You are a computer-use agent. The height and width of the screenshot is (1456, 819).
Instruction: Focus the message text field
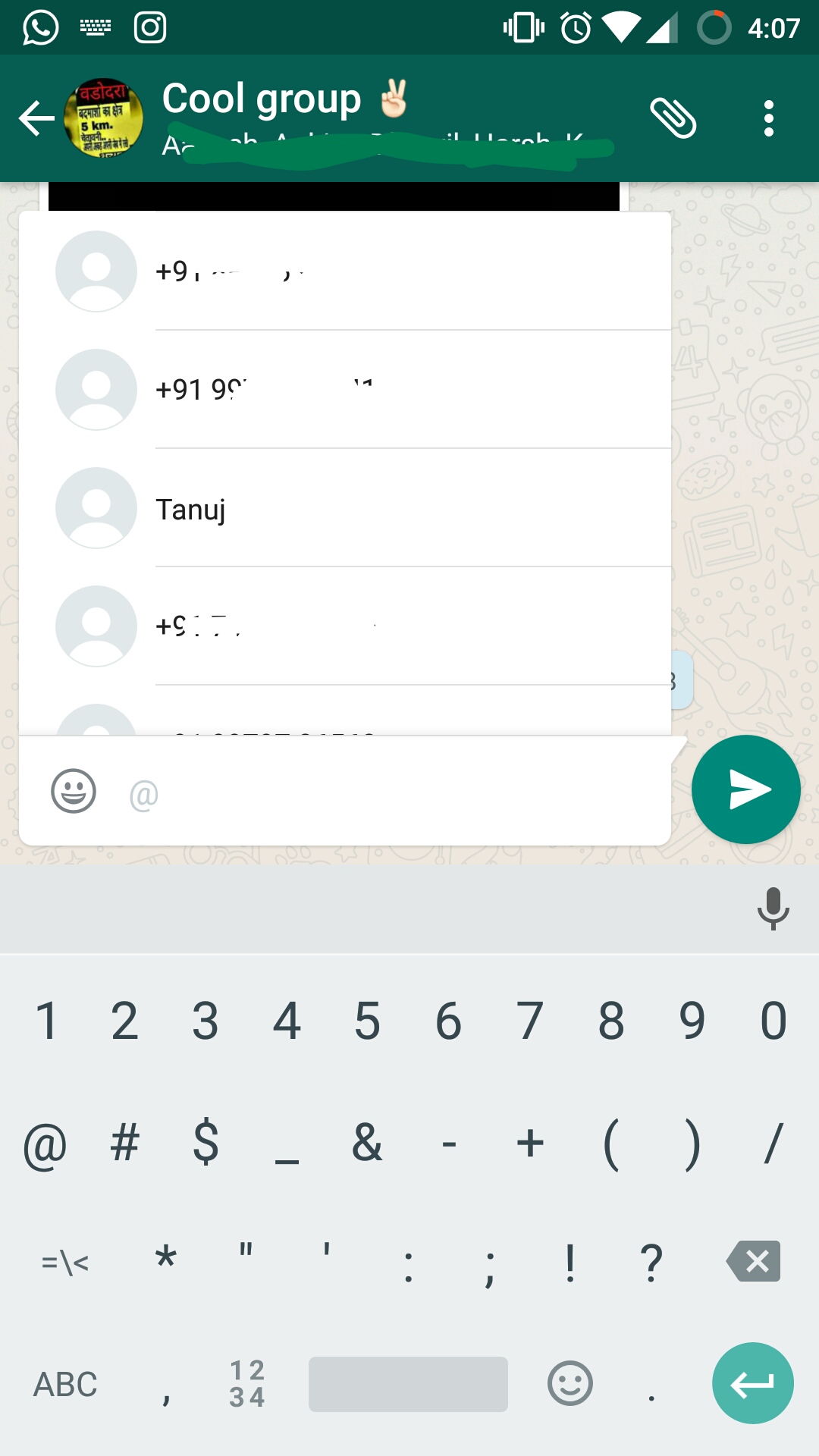tap(394, 794)
